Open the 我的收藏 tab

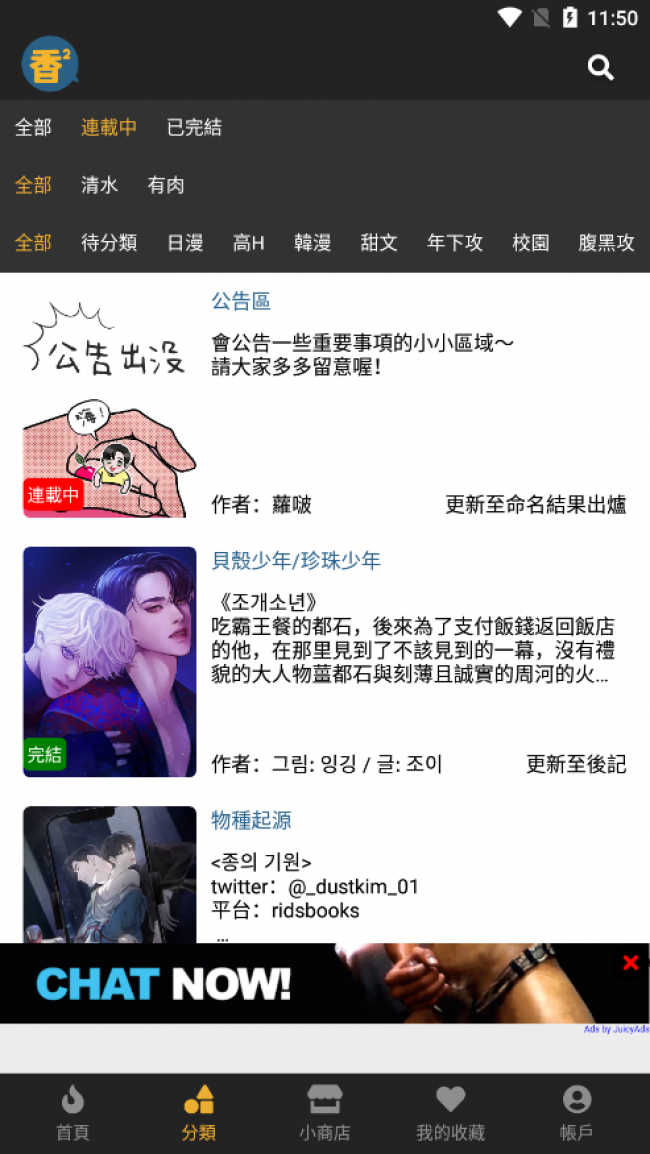point(450,1112)
